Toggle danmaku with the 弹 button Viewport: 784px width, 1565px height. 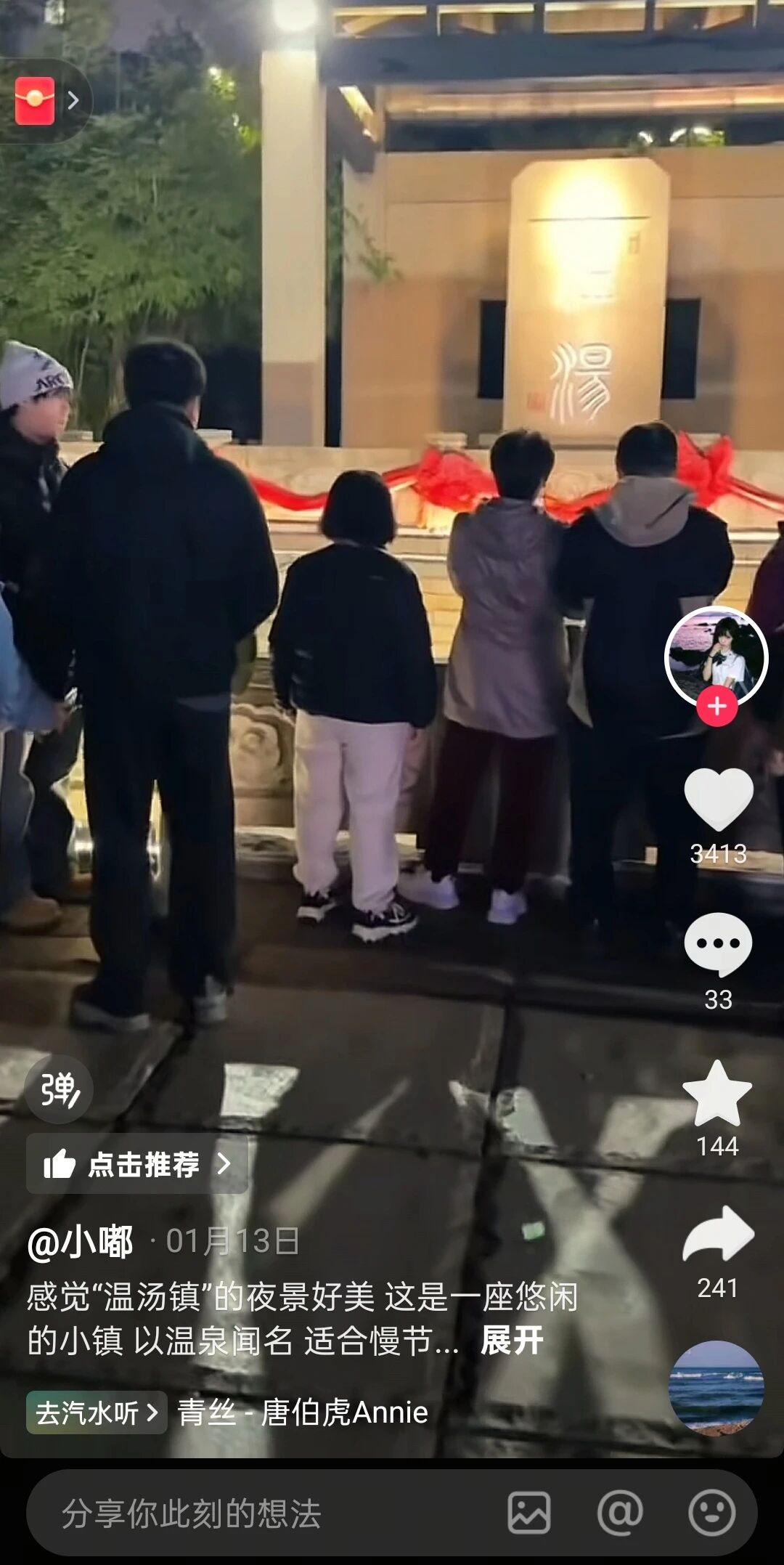coord(59,1089)
